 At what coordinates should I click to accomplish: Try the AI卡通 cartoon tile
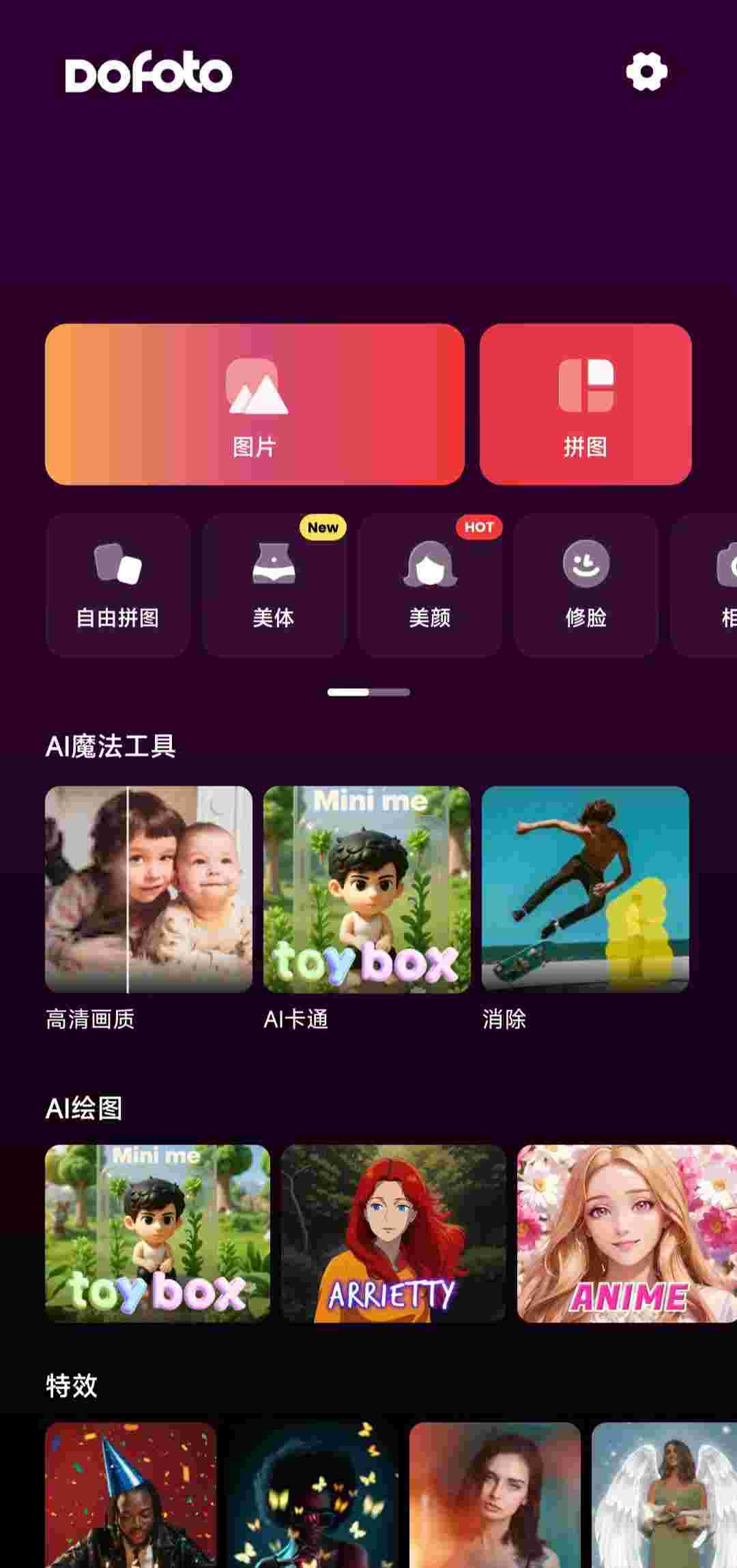pyautogui.click(x=367, y=889)
